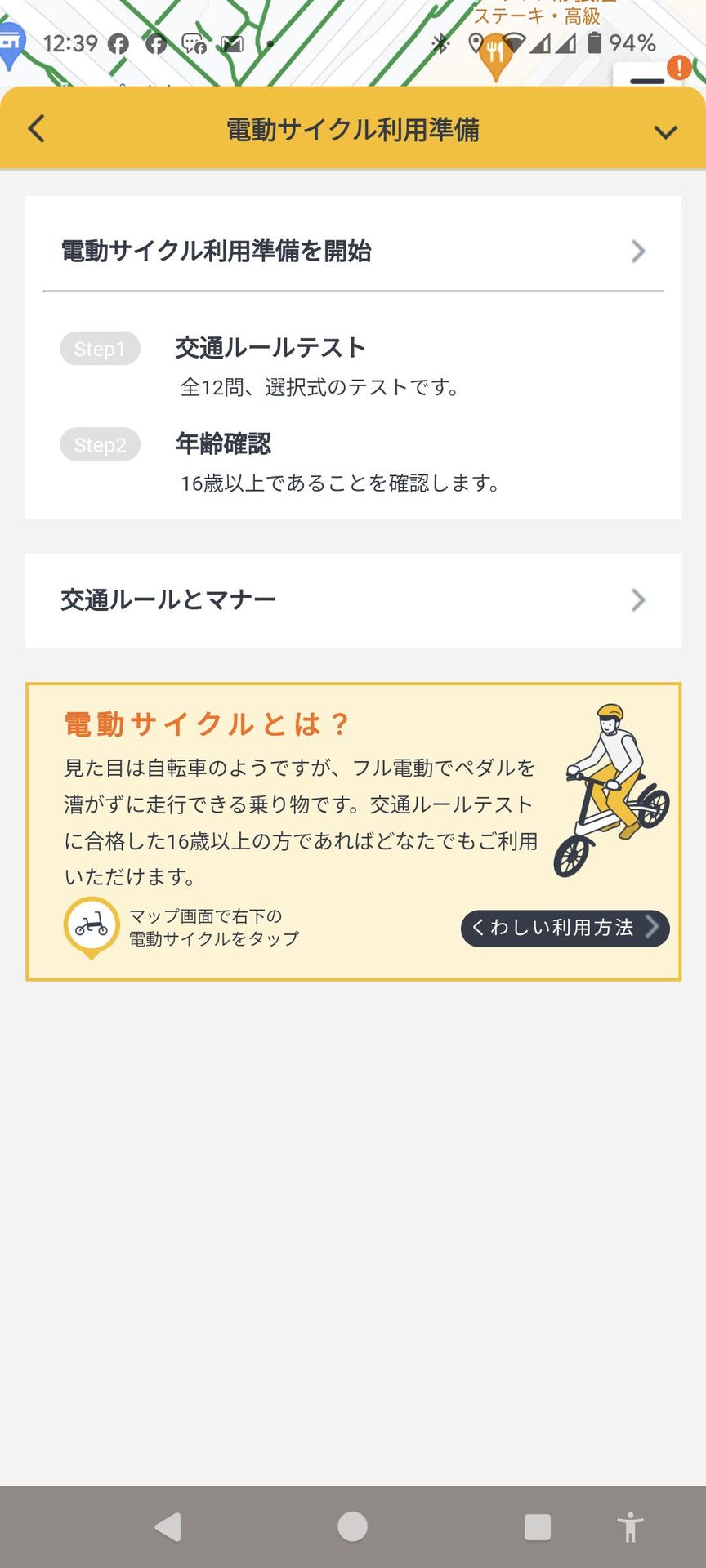Tap the back arrow in the yellow header
706x1568 pixels.
click(36, 128)
